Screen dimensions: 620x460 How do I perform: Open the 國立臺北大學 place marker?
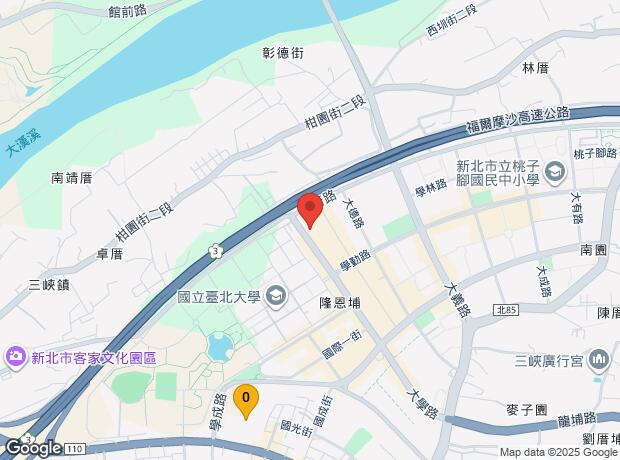coord(276,296)
